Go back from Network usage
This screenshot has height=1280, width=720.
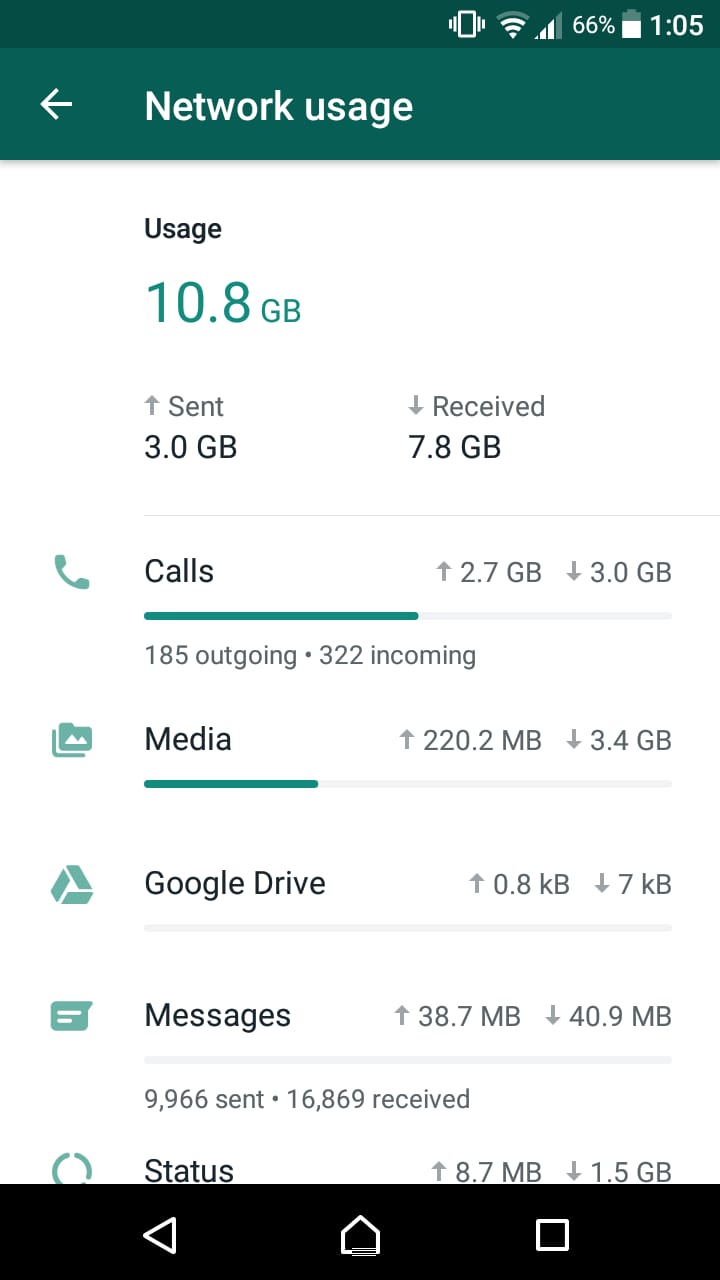56,105
